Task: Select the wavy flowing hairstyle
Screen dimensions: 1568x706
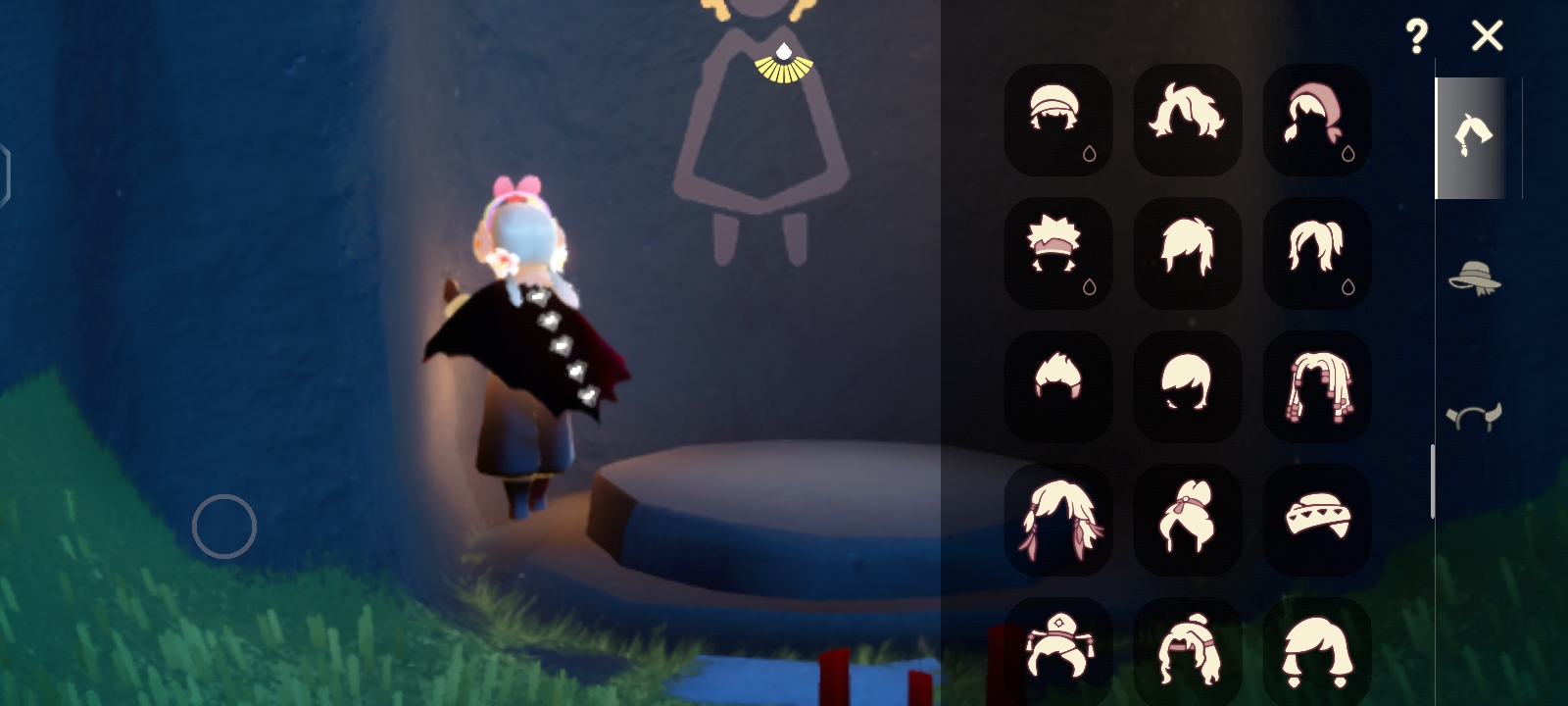Action: coord(1187,120)
